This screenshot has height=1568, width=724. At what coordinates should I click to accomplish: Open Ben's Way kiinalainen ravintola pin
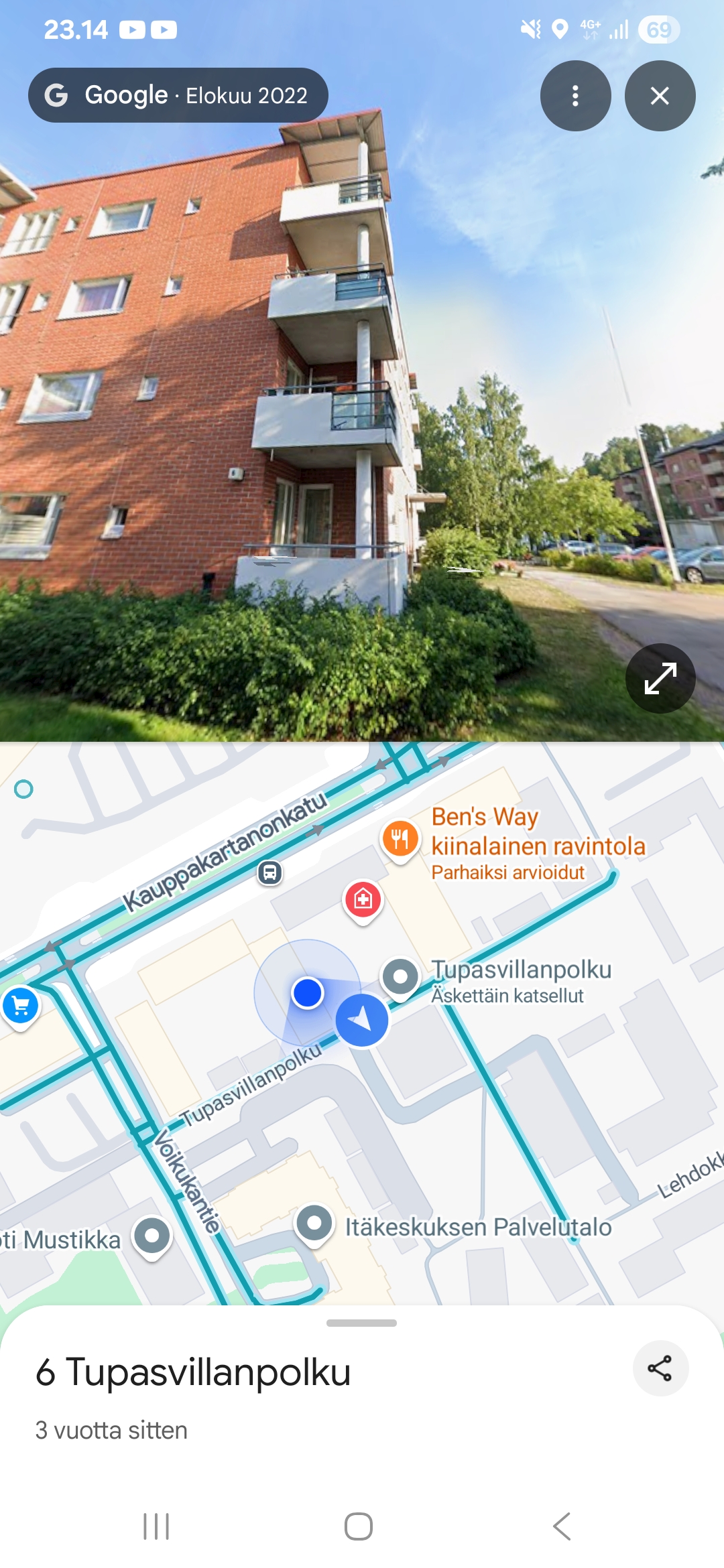400,840
